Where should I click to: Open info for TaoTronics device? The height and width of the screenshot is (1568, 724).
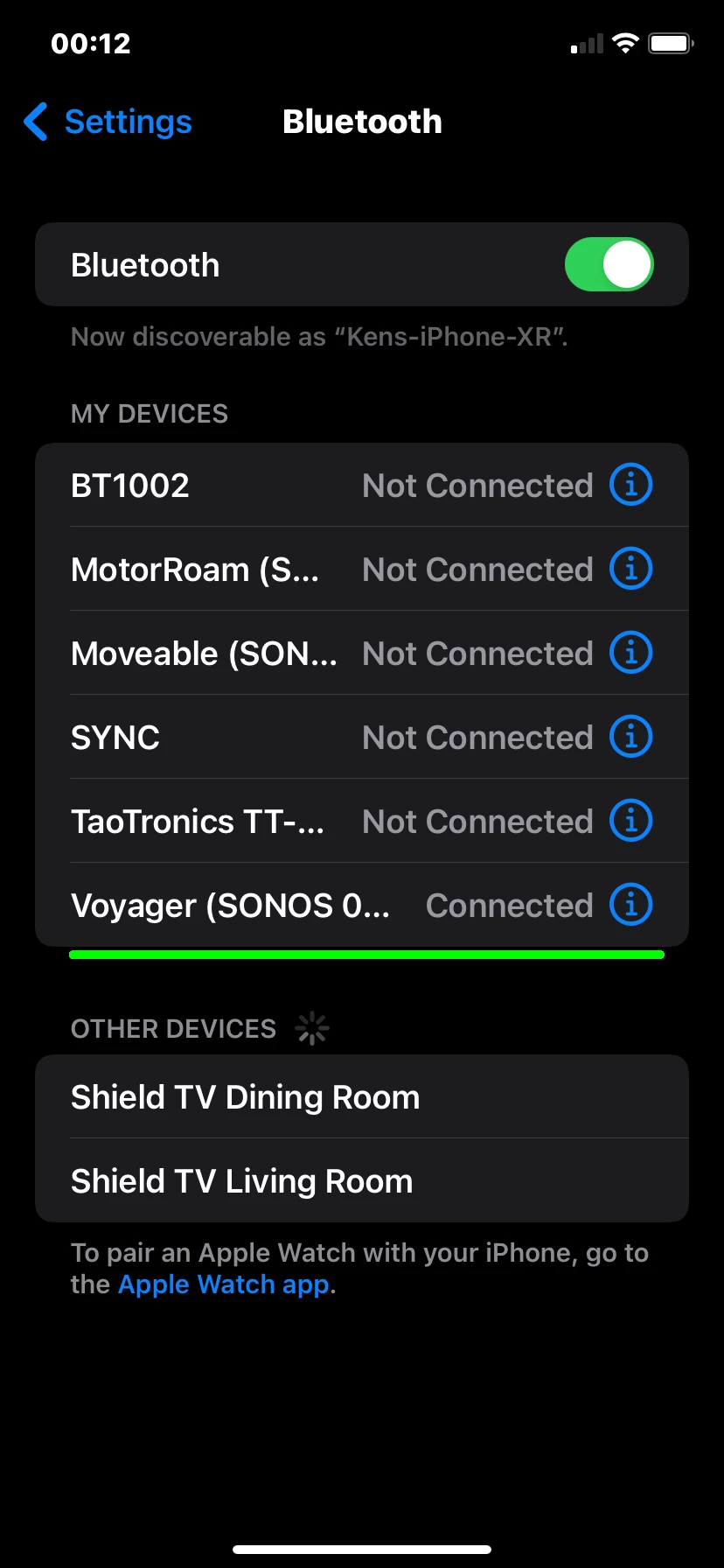click(x=630, y=821)
